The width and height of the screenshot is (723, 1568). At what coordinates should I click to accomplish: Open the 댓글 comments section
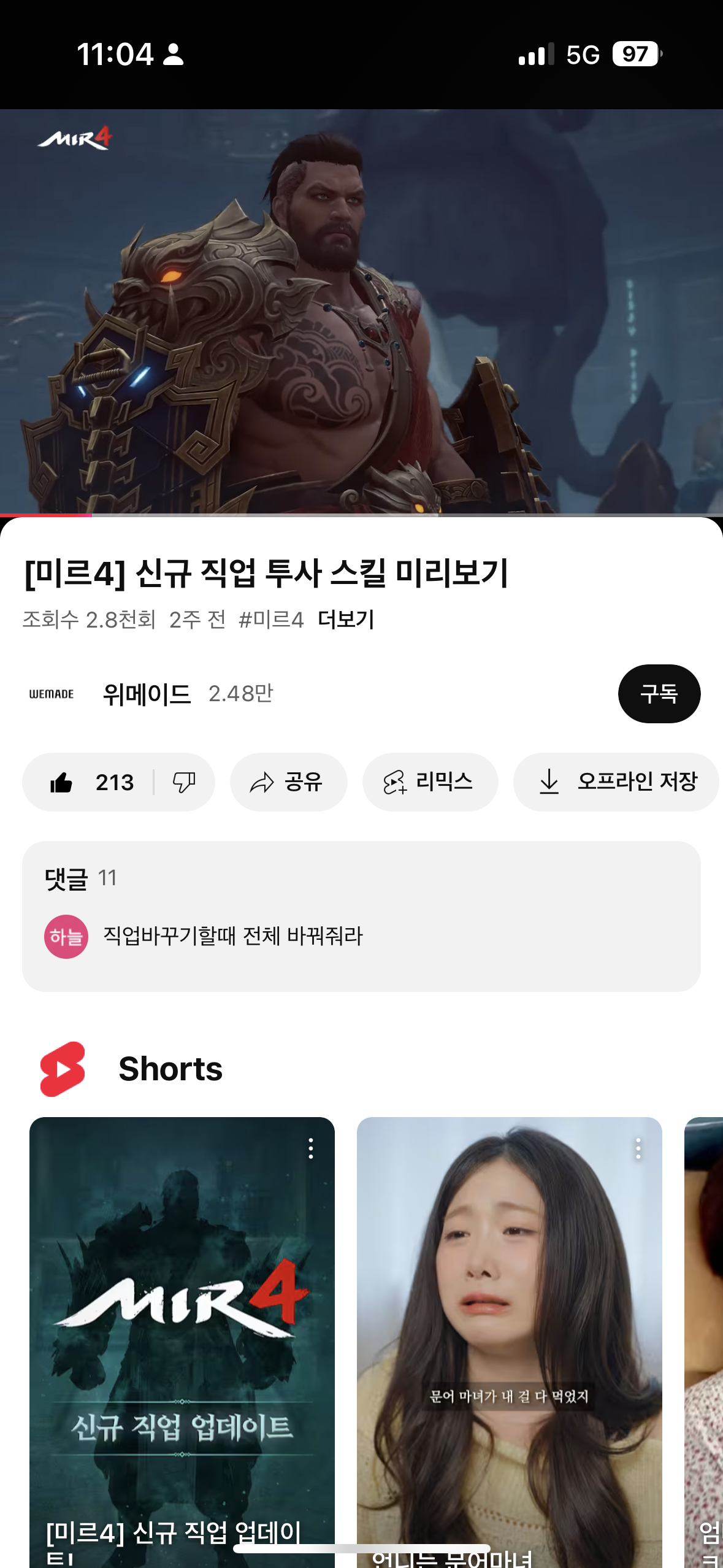pyautogui.click(x=361, y=915)
